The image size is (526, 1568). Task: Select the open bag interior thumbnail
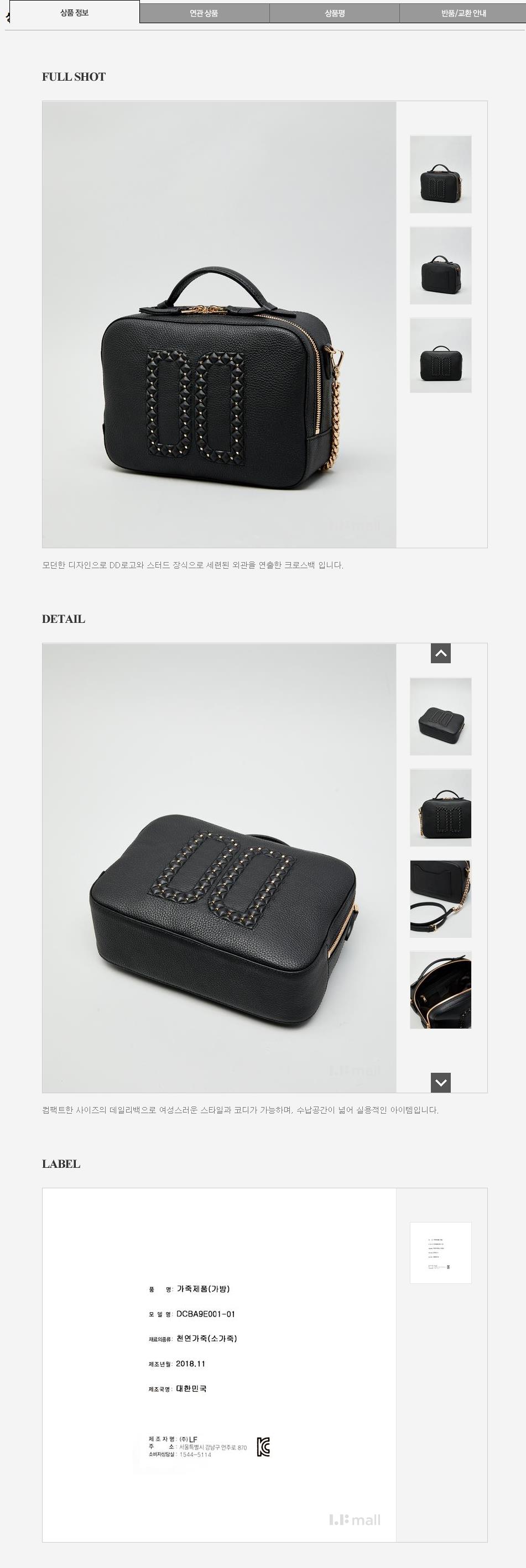click(x=440, y=990)
